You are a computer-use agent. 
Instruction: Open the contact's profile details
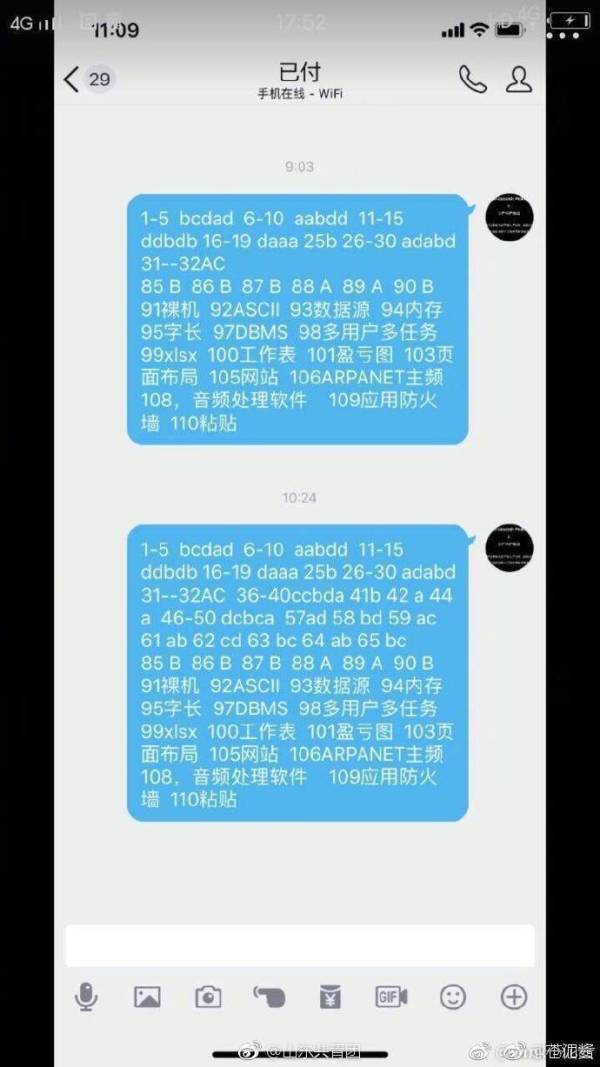pyautogui.click(x=519, y=80)
